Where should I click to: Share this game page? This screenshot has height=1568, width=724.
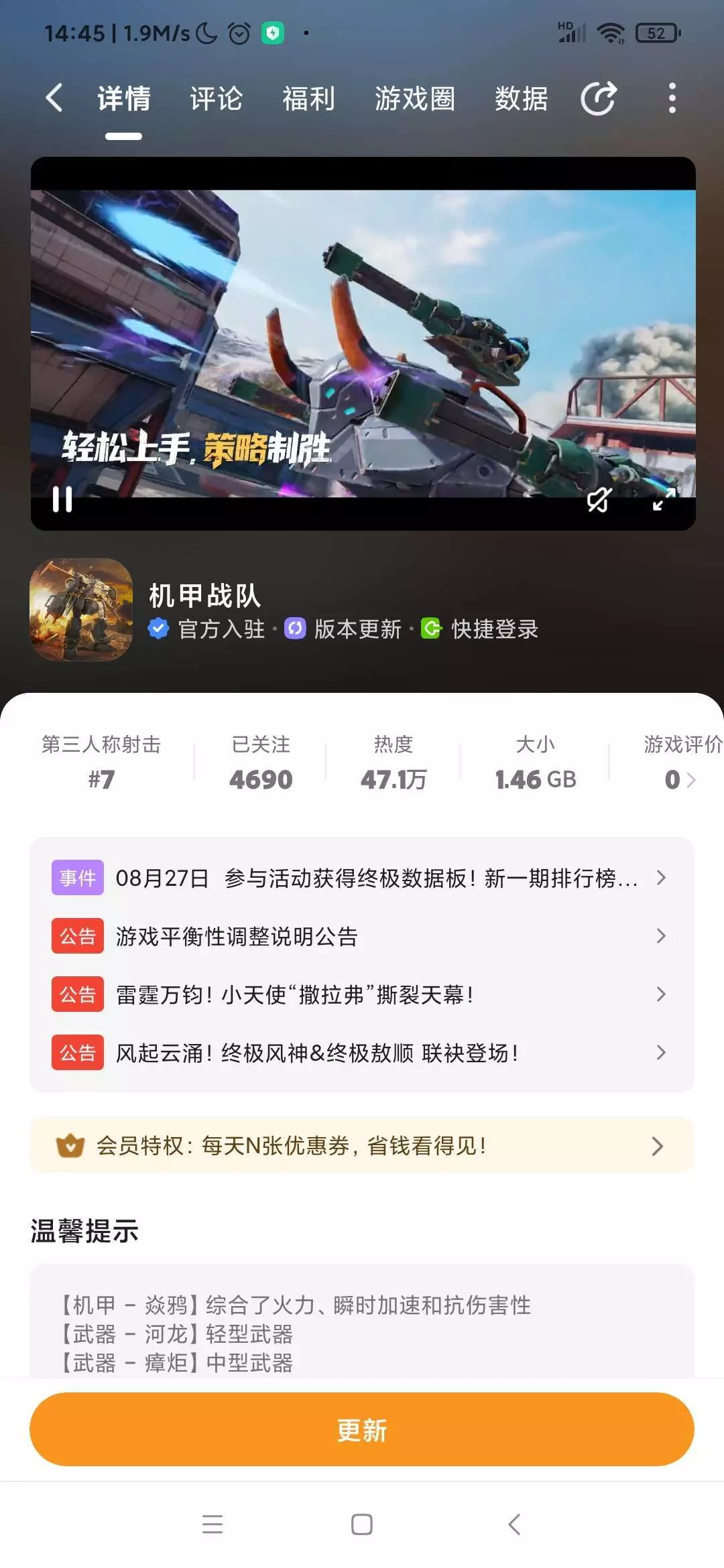point(599,99)
